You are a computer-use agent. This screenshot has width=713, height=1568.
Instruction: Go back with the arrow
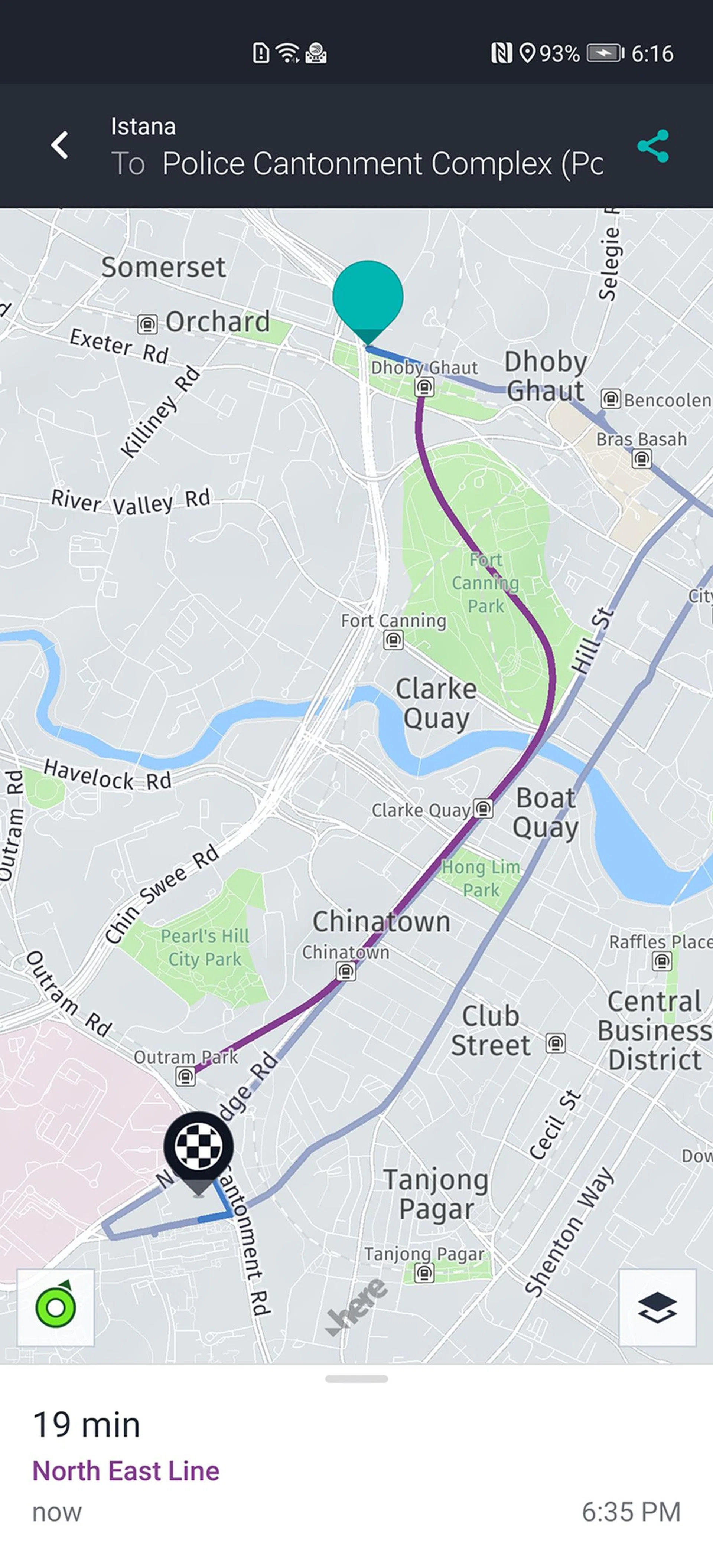(x=59, y=146)
